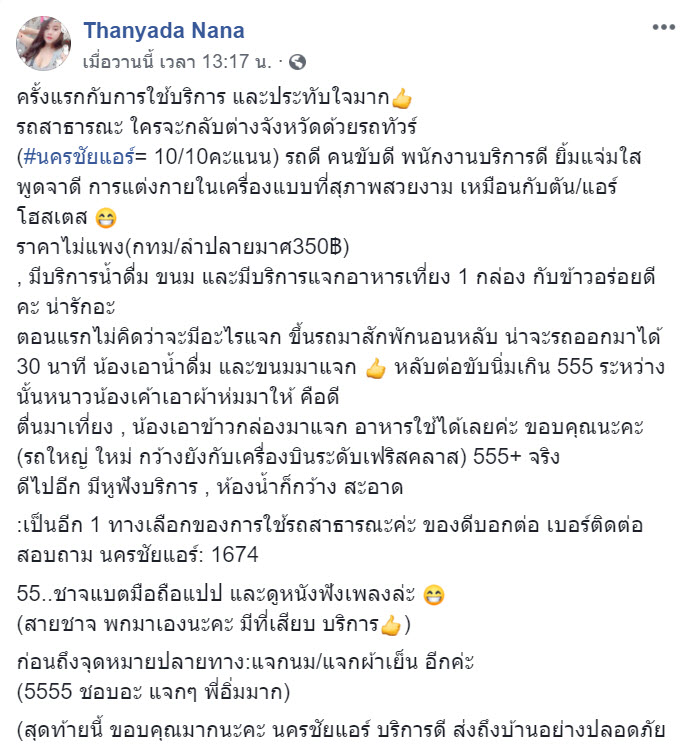
Task: Open Thanyada Nana's profile picture
Action: pyautogui.click(x=43, y=43)
